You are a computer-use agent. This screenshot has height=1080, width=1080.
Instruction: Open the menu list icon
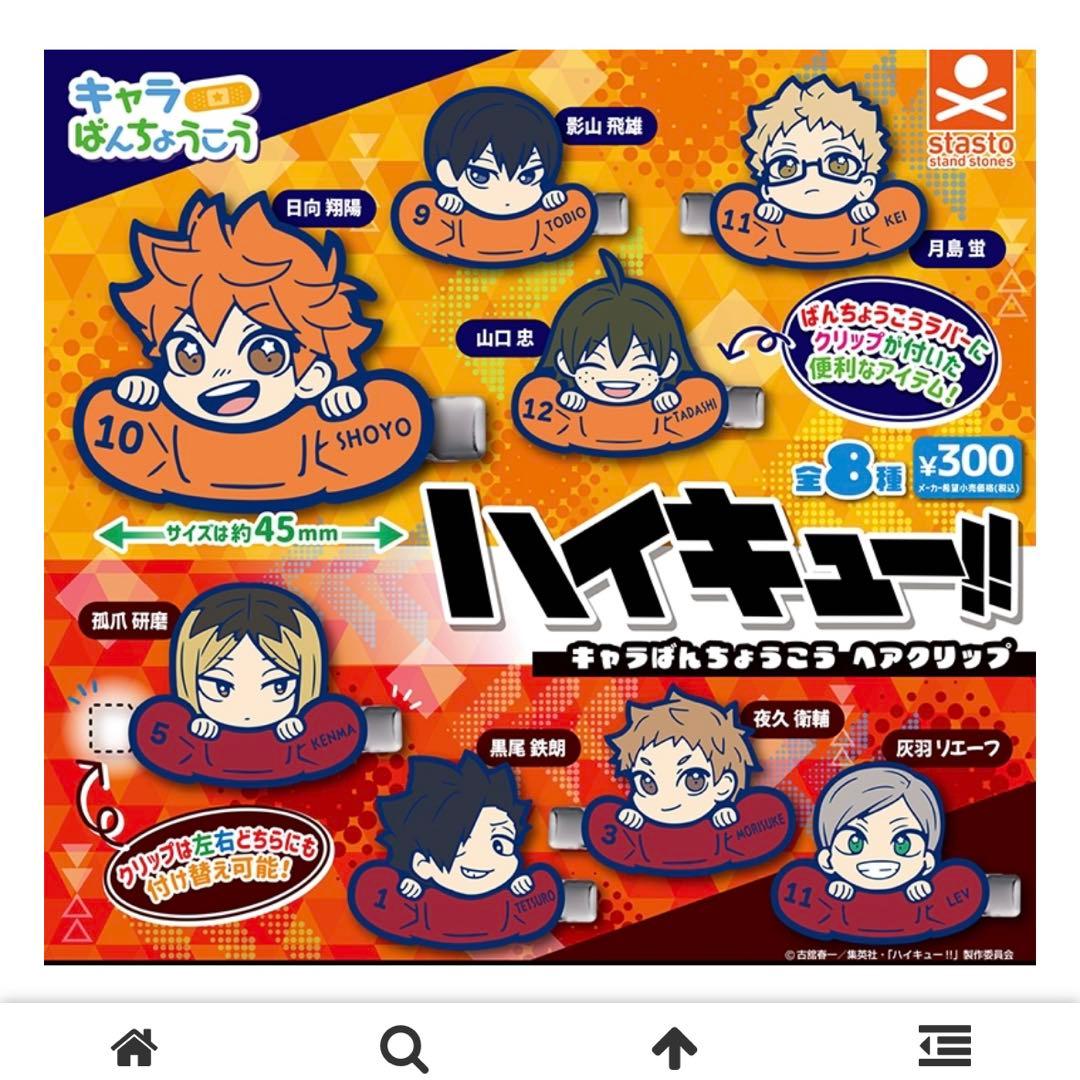click(944, 1047)
